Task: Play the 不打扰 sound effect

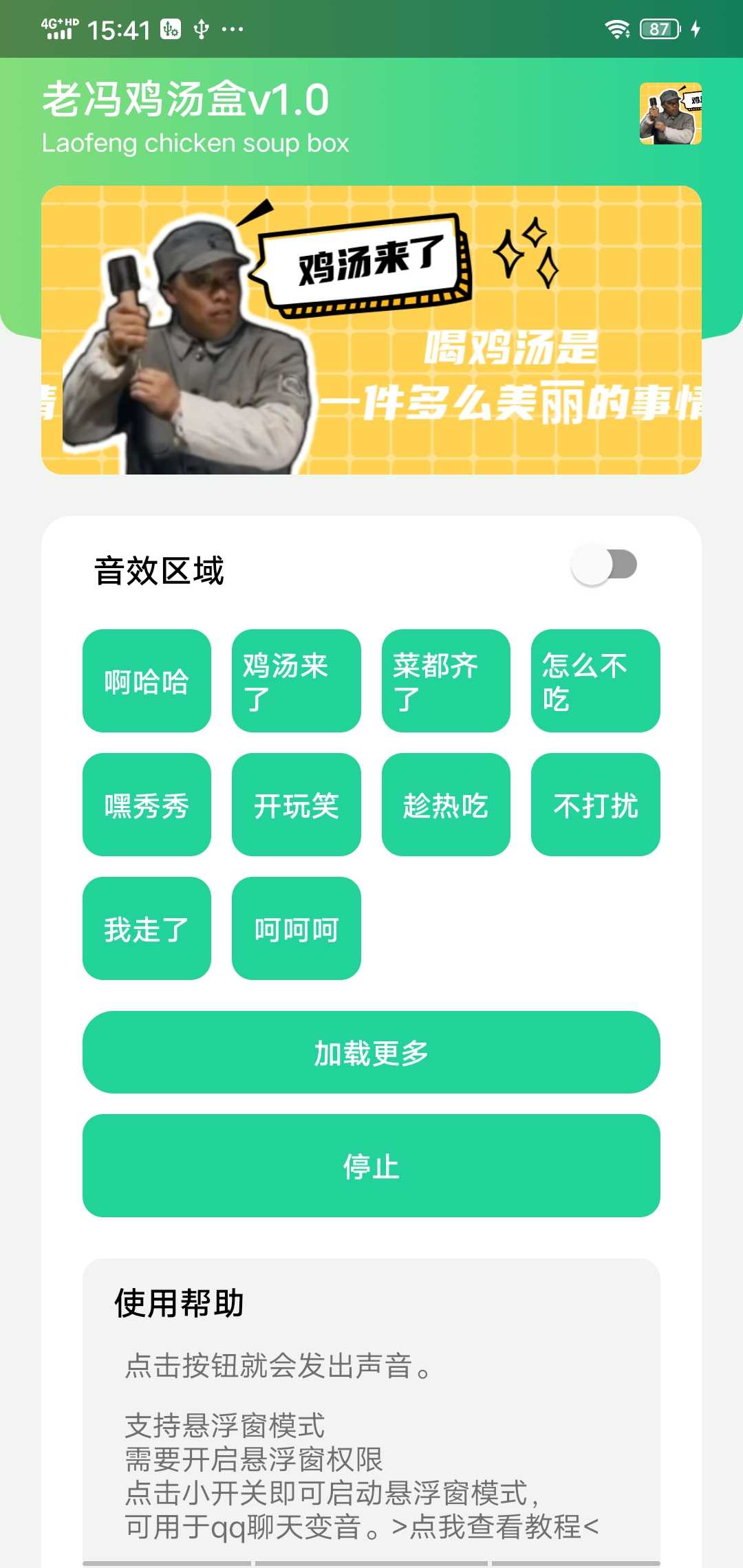Action: (595, 803)
